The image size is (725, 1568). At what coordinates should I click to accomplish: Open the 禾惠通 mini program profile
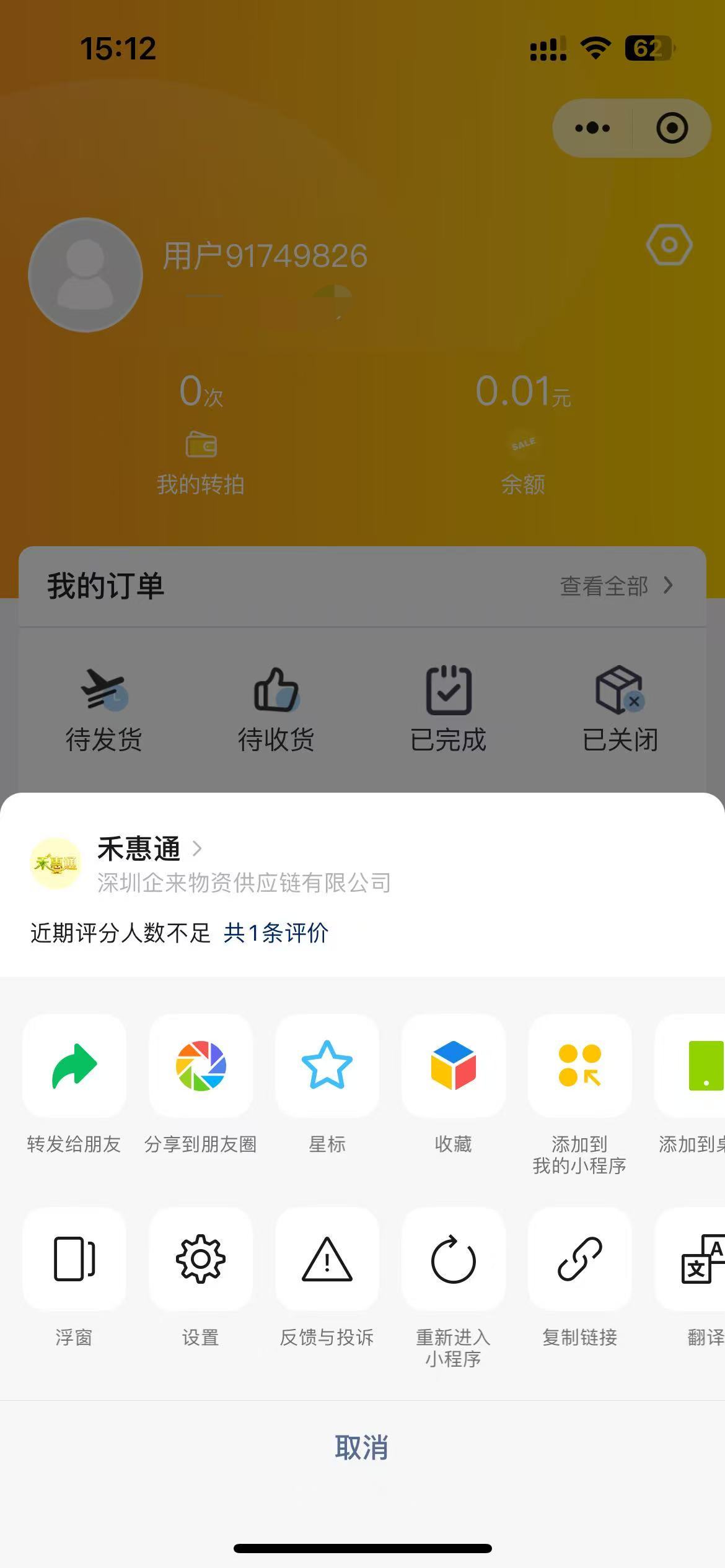tap(139, 849)
